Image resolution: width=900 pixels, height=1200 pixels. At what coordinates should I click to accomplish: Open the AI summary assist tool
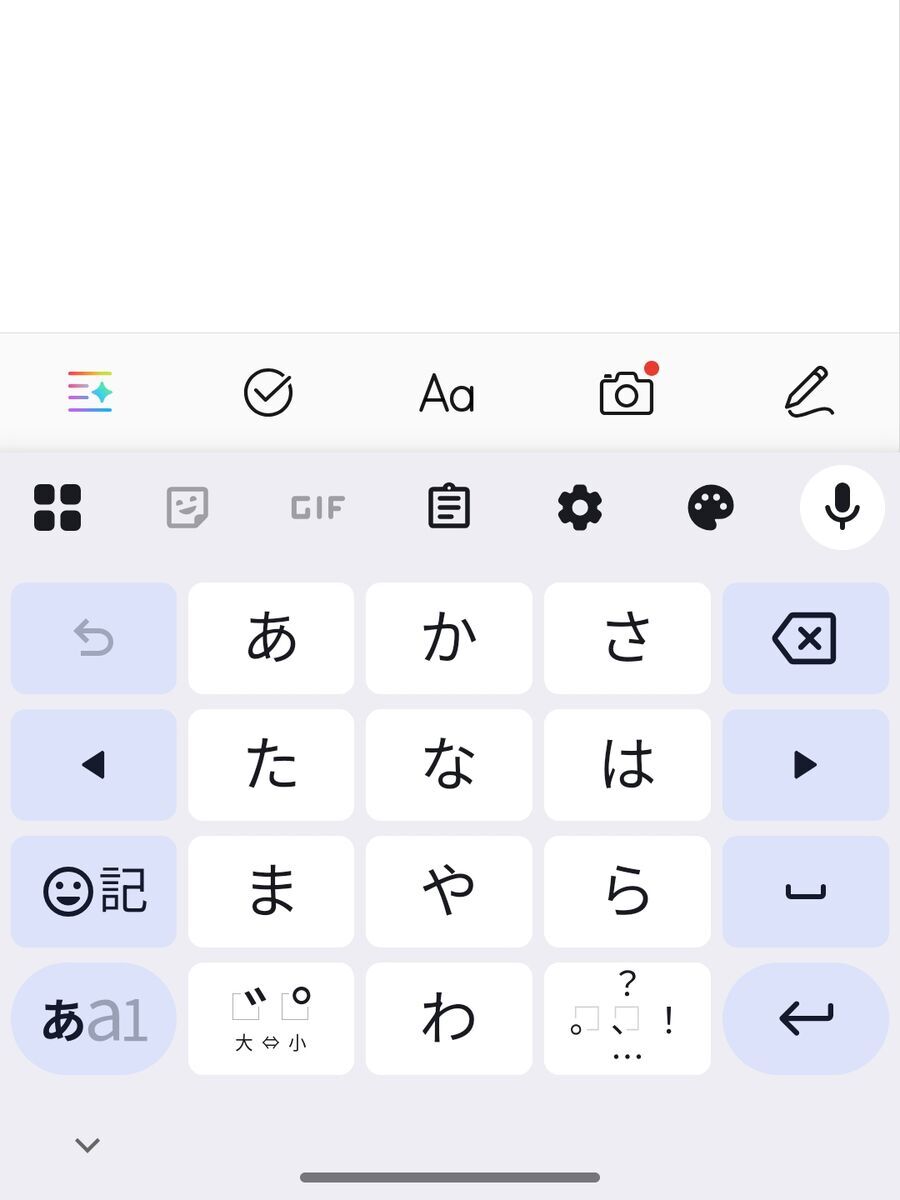(x=90, y=392)
